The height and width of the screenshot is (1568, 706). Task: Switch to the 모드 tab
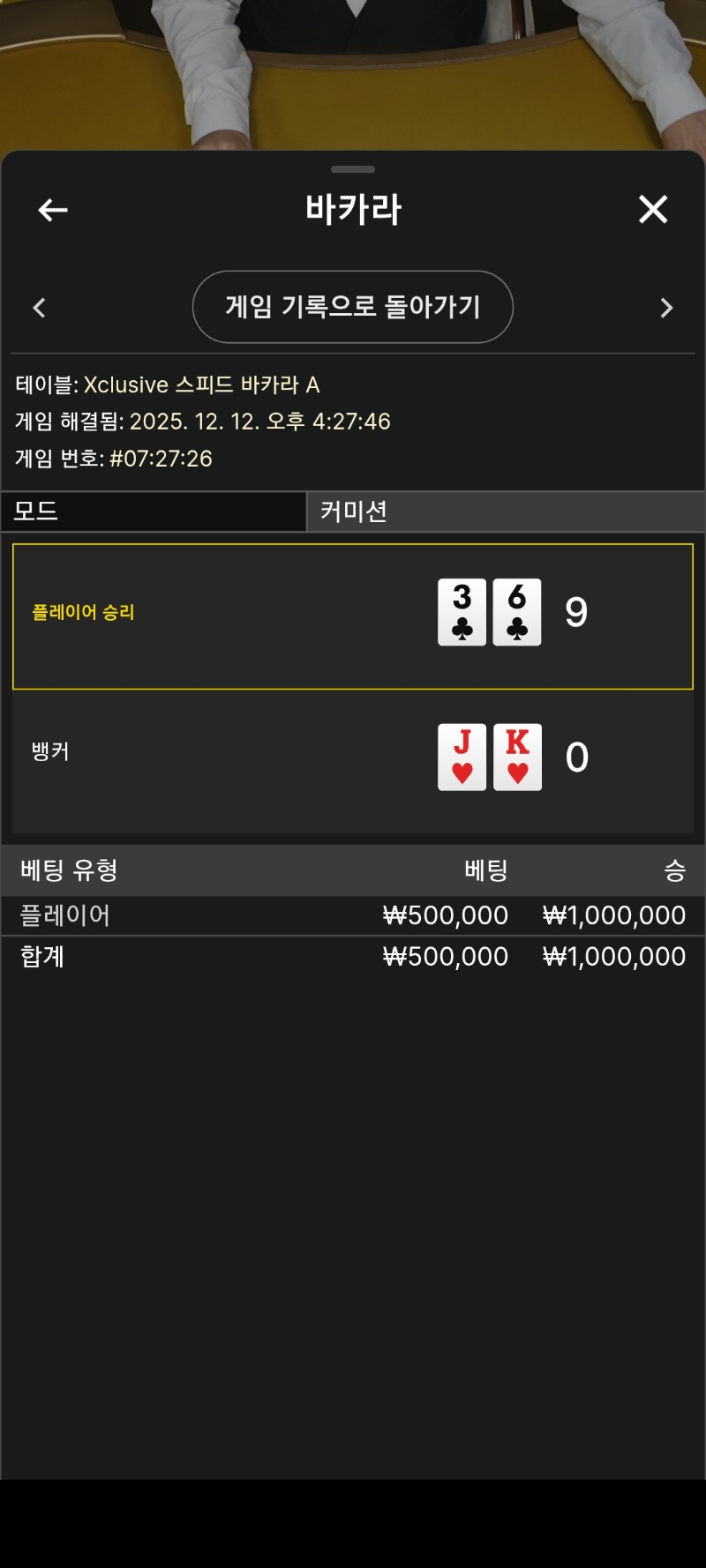(152, 511)
